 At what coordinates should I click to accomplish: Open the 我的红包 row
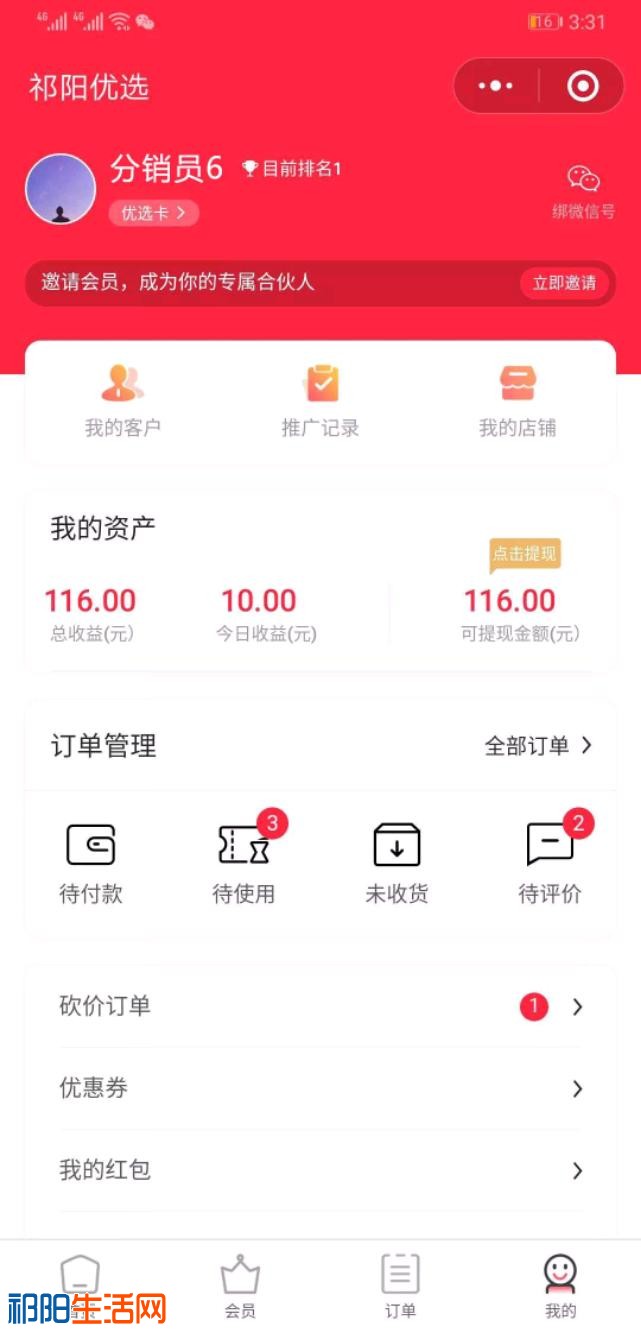point(320,1170)
